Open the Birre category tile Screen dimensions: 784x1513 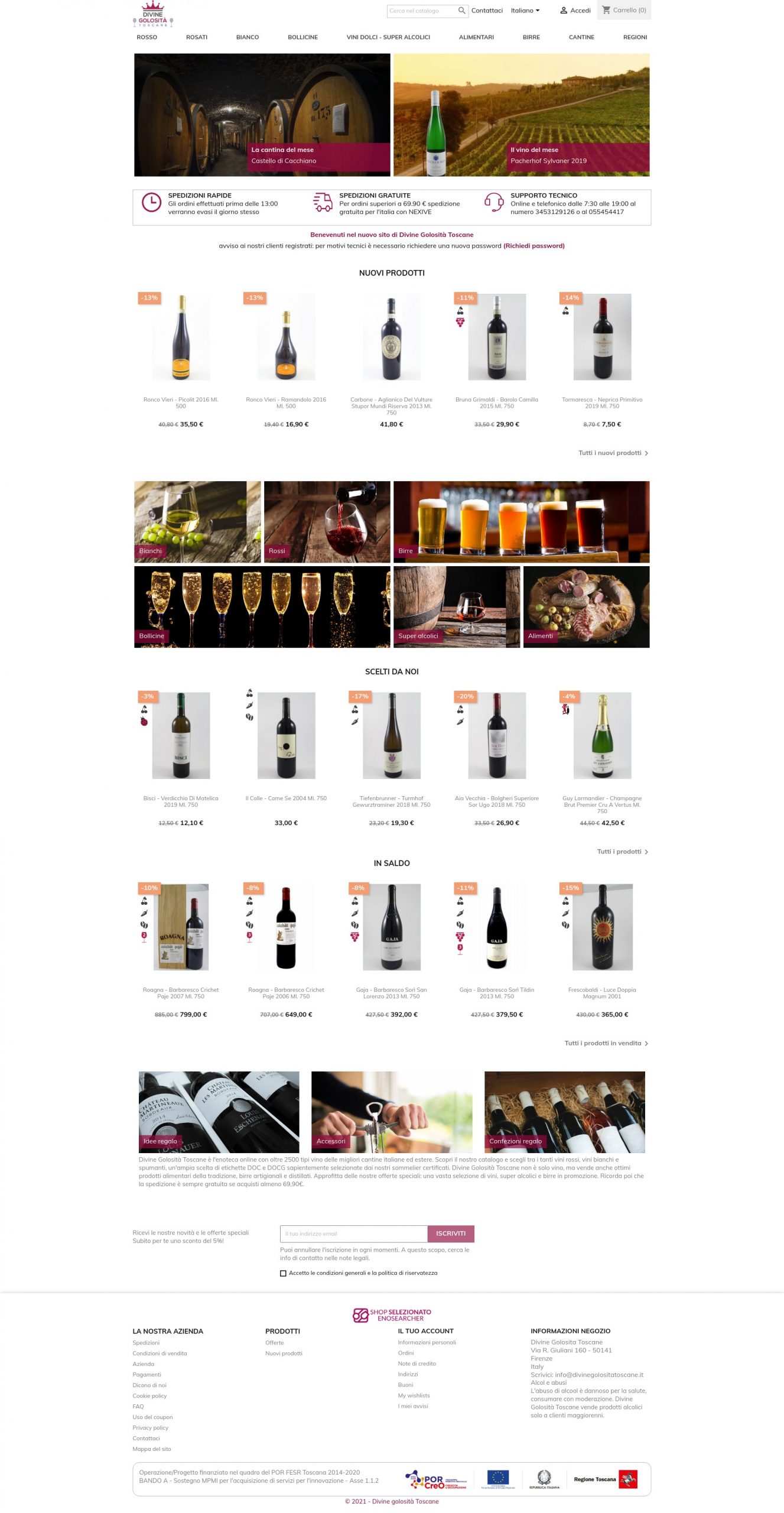pyautogui.click(x=521, y=522)
